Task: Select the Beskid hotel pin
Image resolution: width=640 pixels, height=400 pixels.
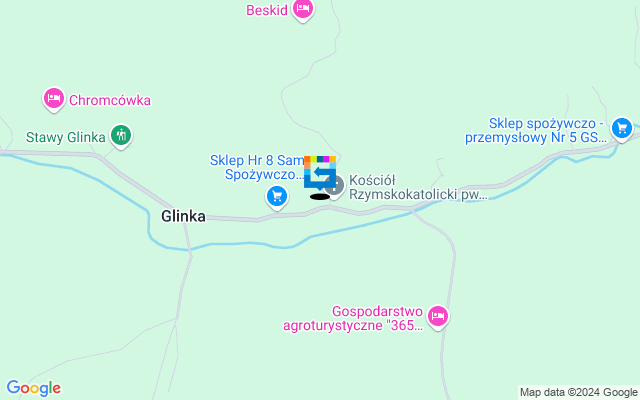Action: point(304,10)
